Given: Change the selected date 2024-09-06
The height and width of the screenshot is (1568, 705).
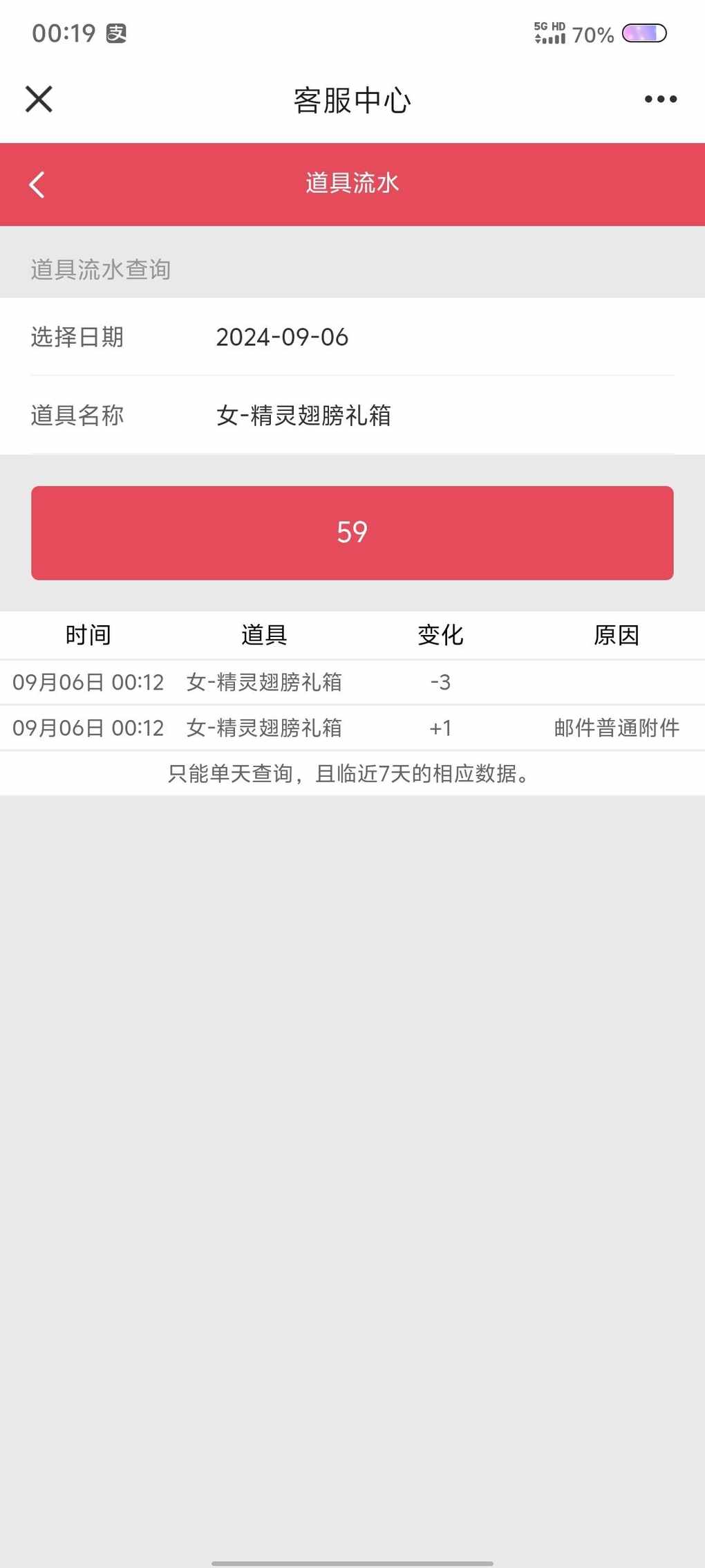Looking at the screenshot, I should tap(352, 337).
